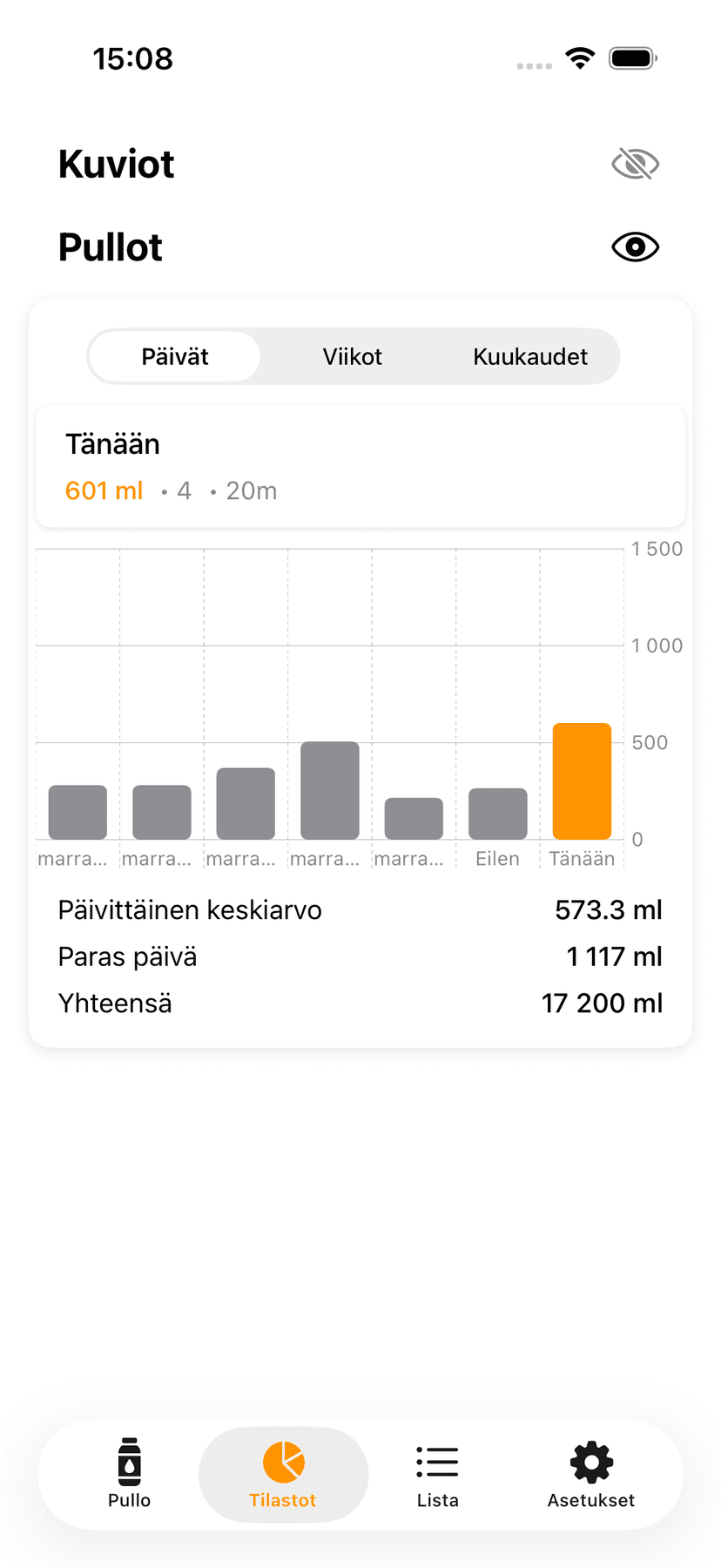Click the orange 601 ml value
The width and height of the screenshot is (721, 1568).
point(104,490)
